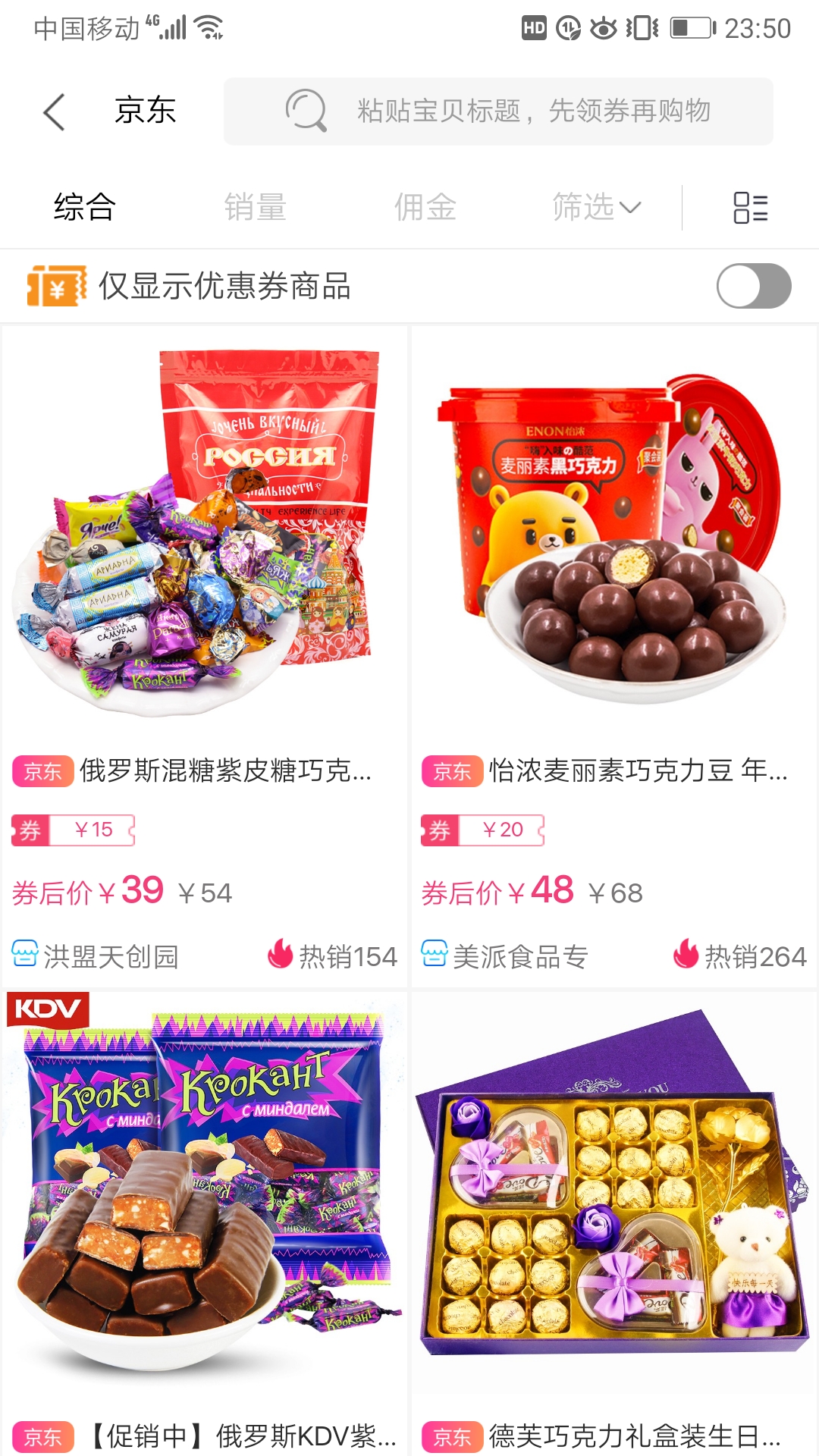Viewport: 819px width, 1456px height.
Task: Tap the 京东 tag on the KDV product
Action: click(42, 1432)
